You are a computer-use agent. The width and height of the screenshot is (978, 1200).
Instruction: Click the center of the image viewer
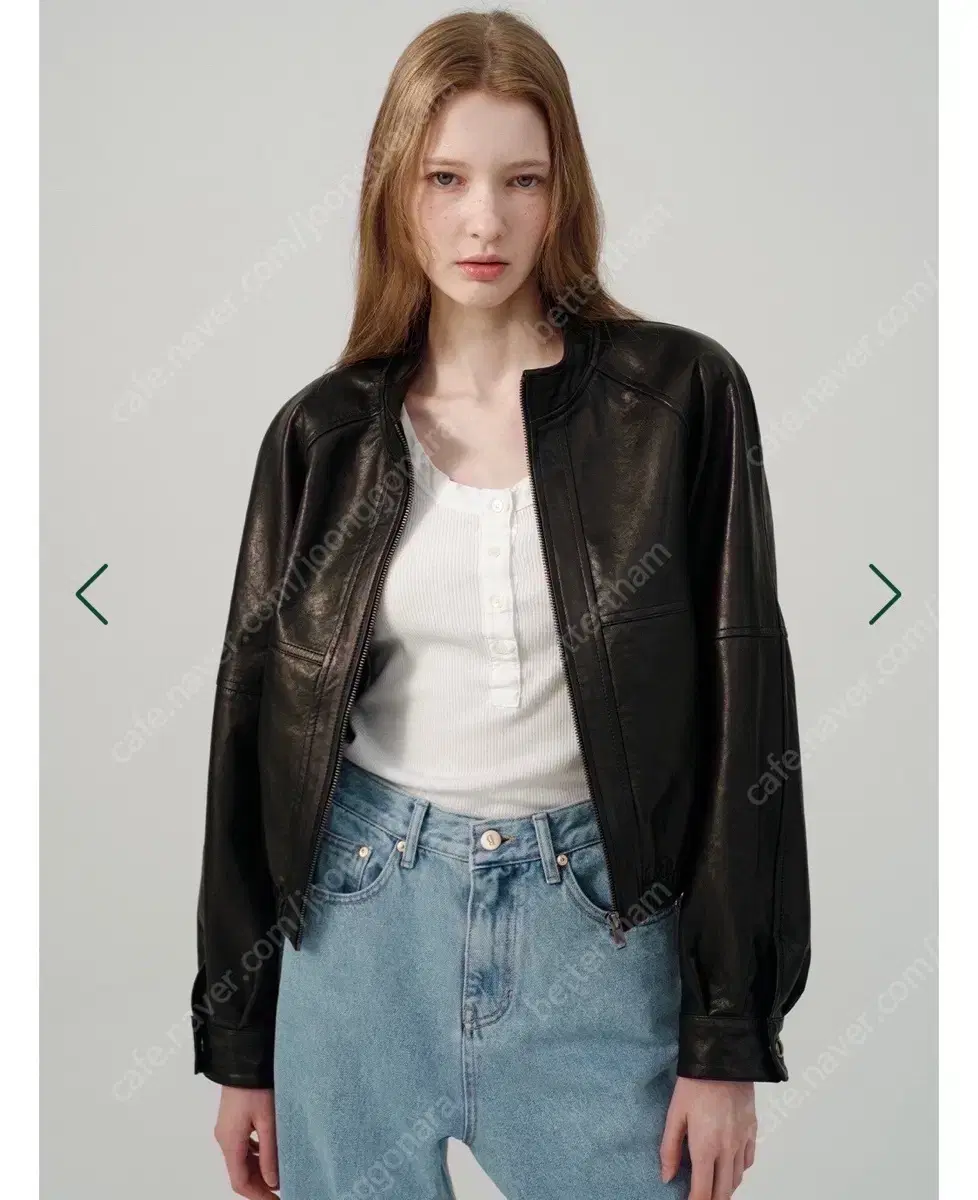pyautogui.click(x=489, y=600)
